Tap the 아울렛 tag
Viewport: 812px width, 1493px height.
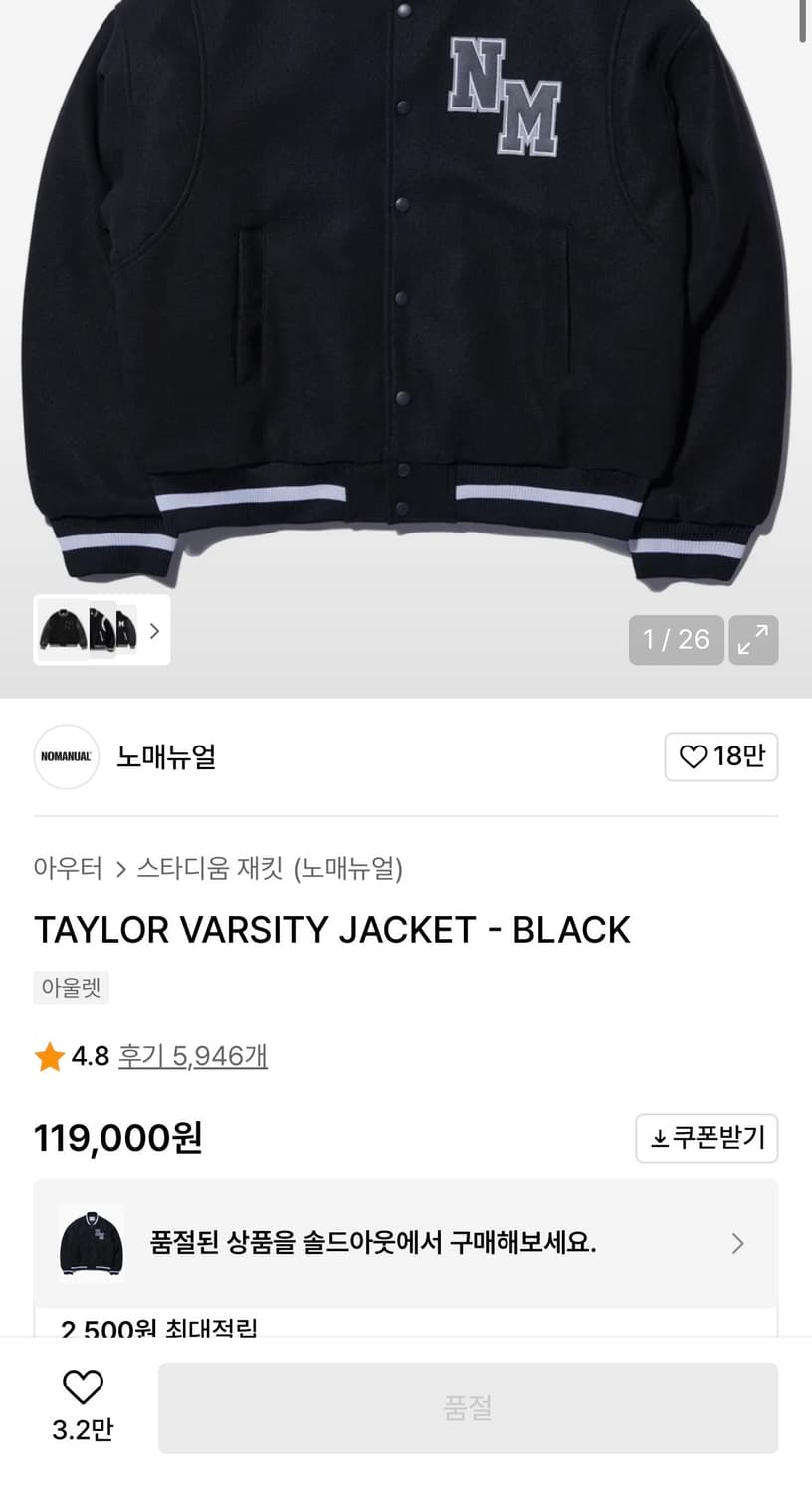(71, 988)
